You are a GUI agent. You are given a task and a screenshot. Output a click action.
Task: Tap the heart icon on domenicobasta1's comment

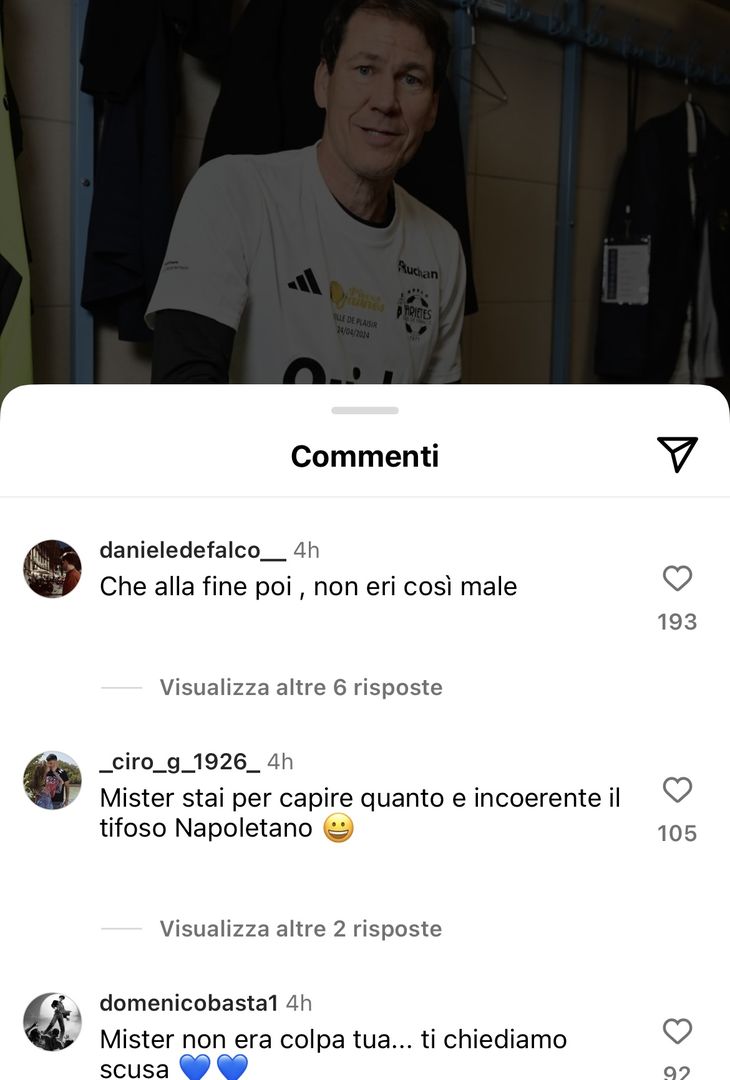tap(677, 1033)
